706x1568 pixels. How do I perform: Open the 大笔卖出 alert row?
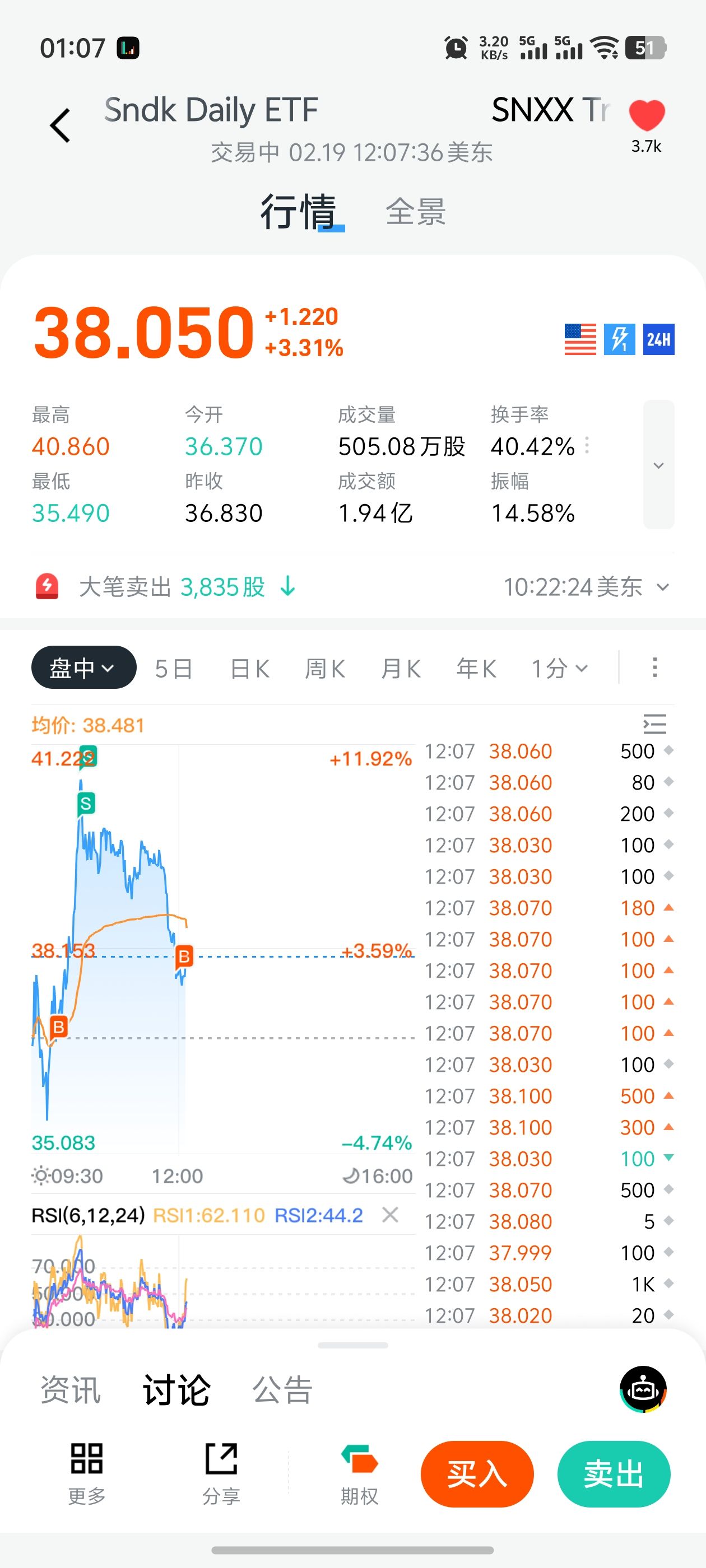(352, 587)
